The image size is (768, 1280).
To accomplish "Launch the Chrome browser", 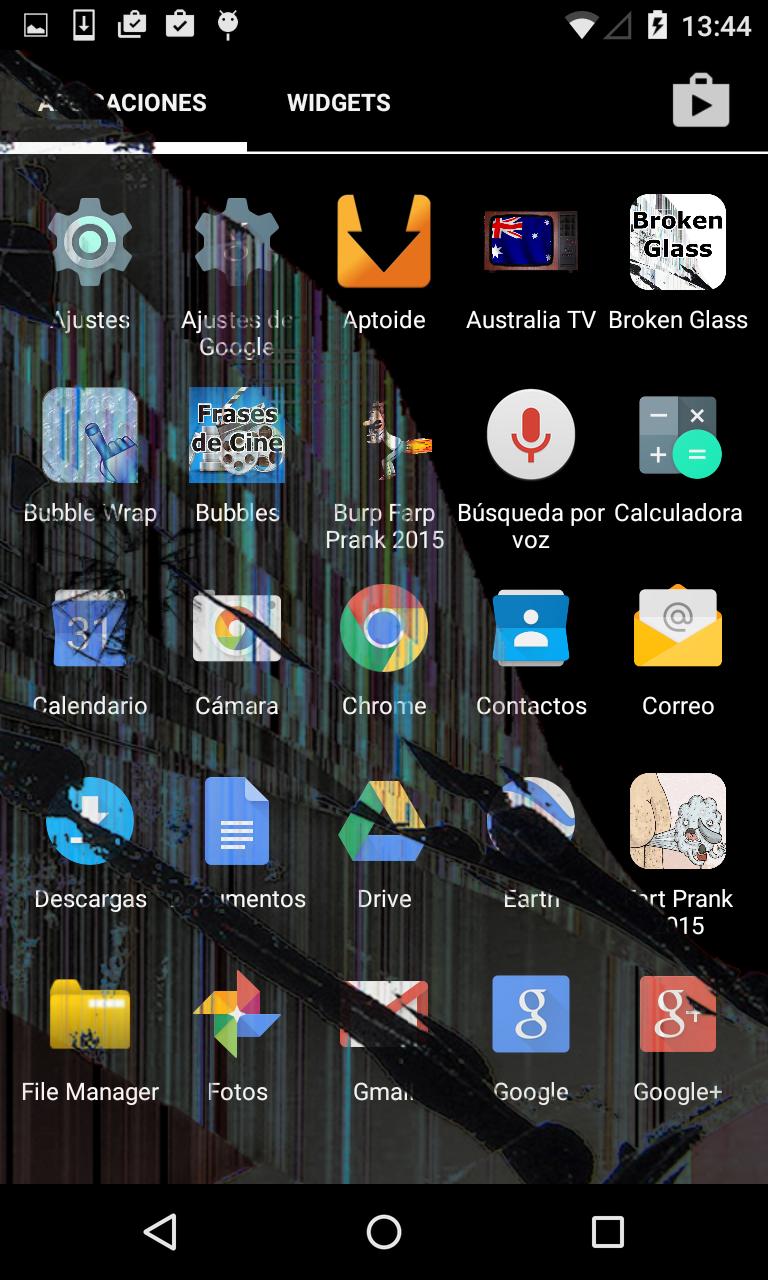I will pyautogui.click(x=384, y=627).
